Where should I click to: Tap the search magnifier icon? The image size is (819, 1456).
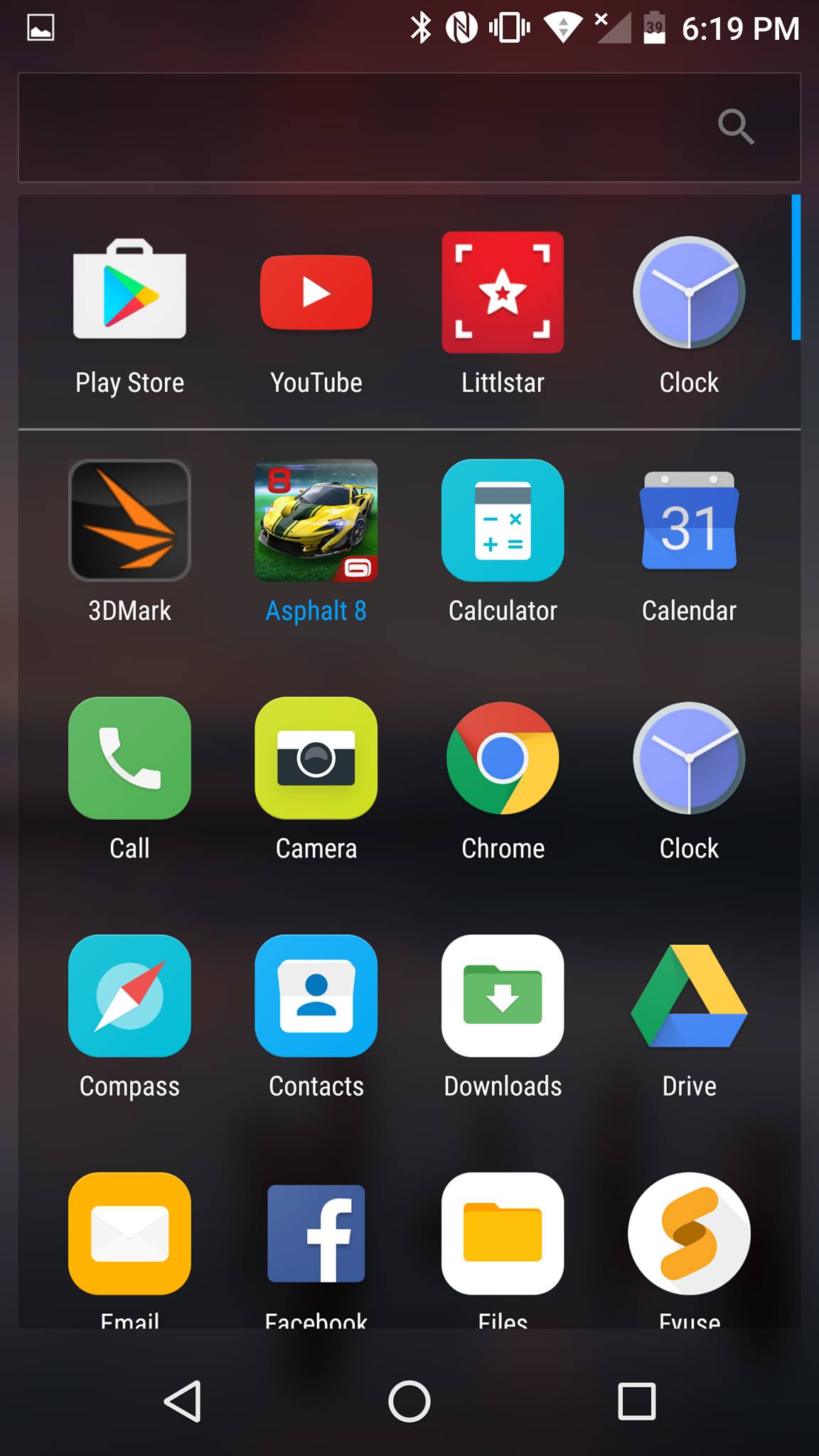point(735,127)
